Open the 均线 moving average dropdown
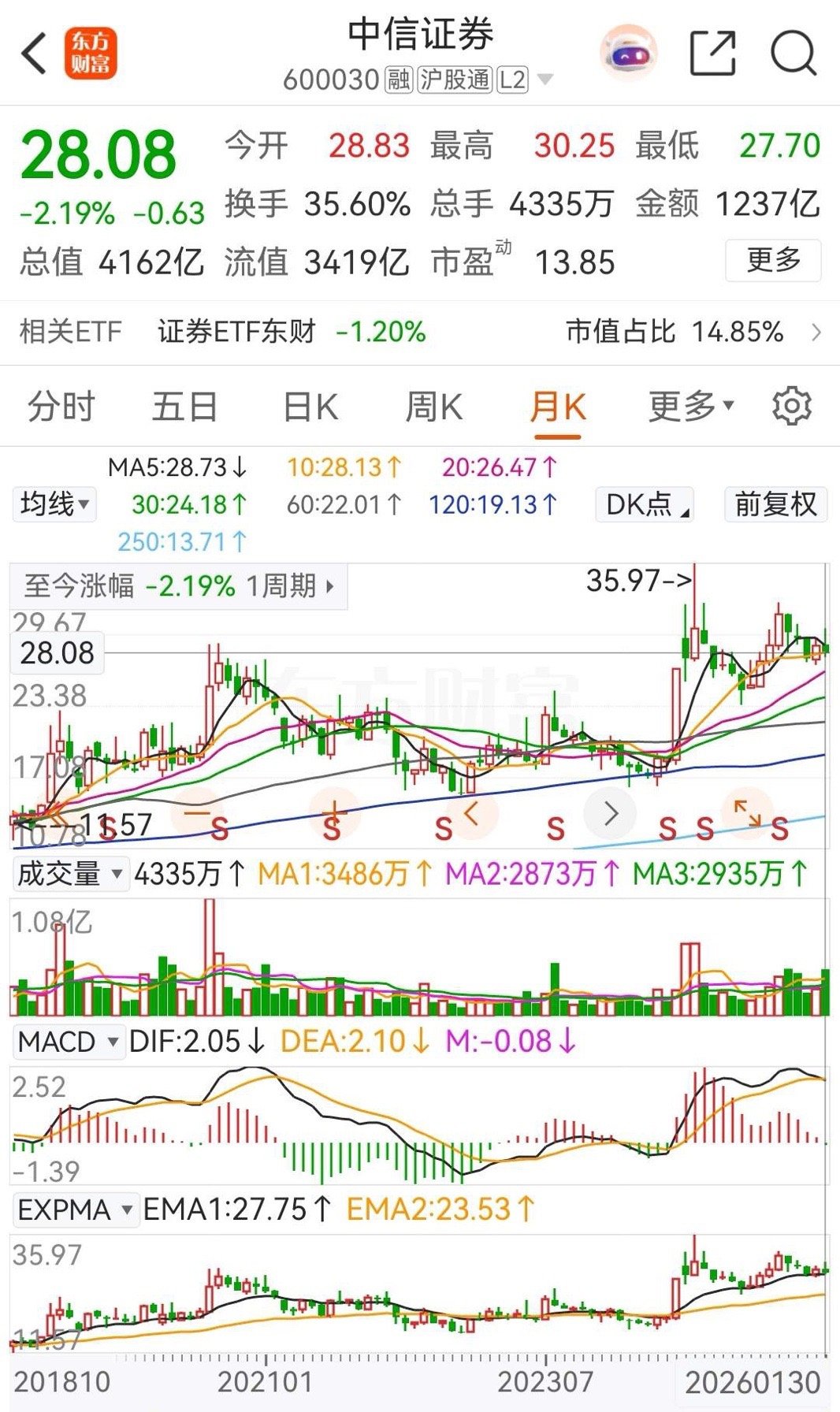Viewport: 840px width, 1412px height. 52,504
